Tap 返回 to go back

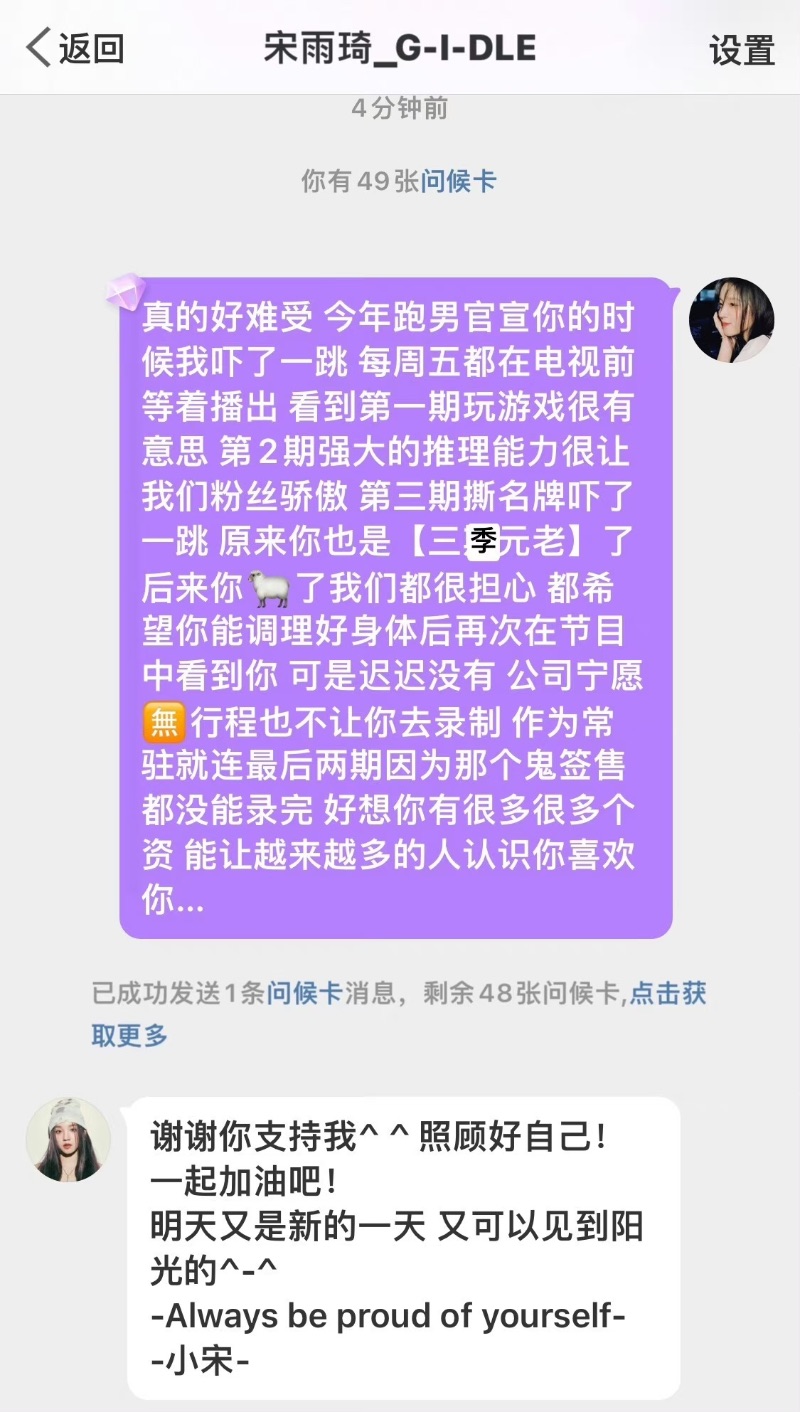tap(76, 48)
